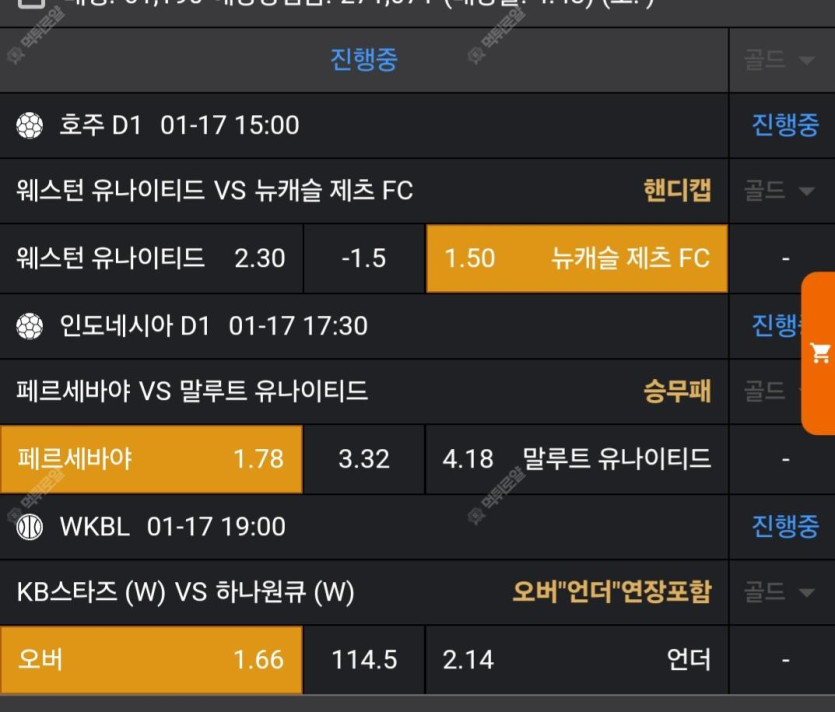Pick the draw option at 3.32
This screenshot has width=835, height=712.
point(364,459)
